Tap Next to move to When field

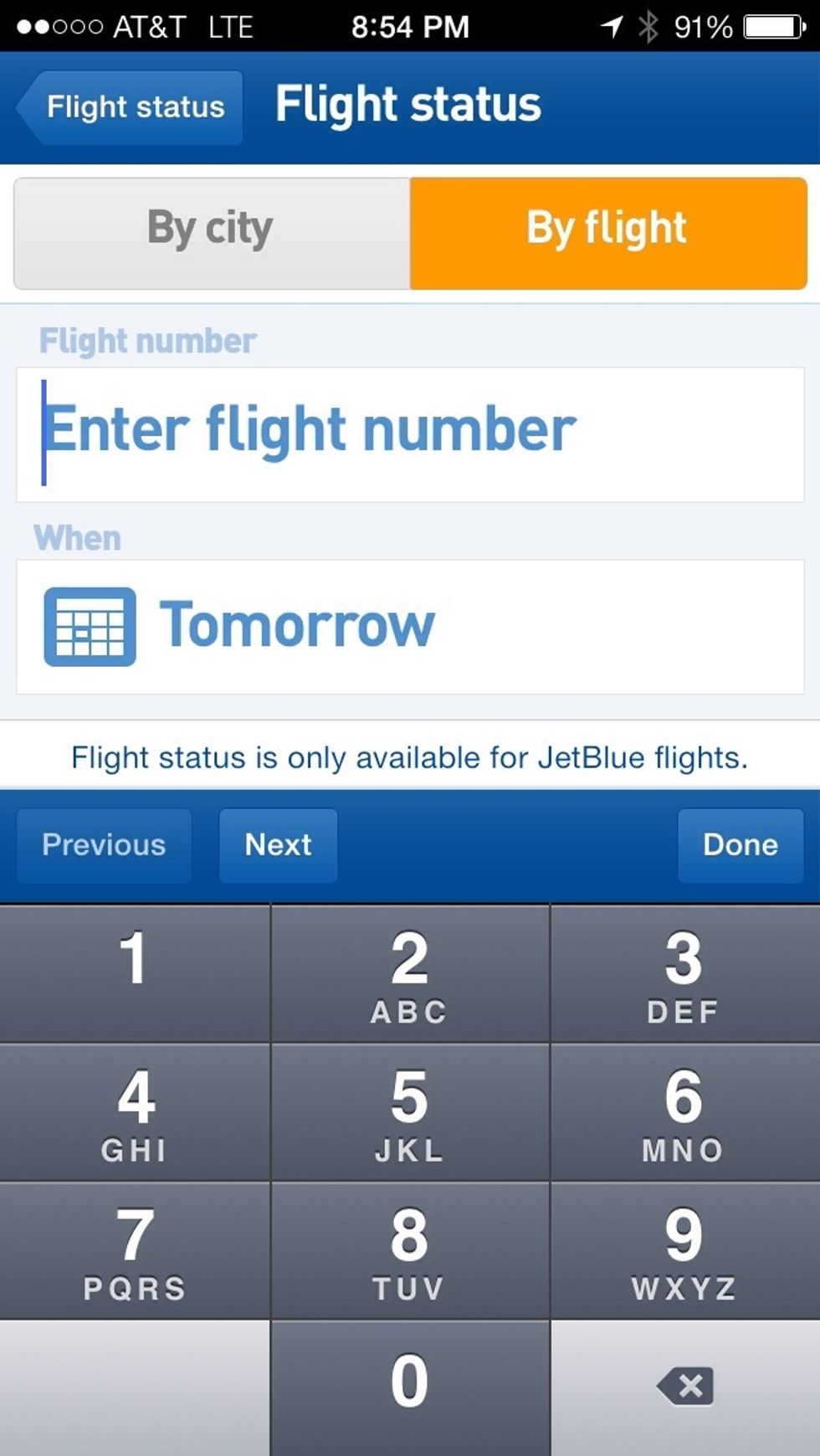pyautogui.click(x=278, y=845)
